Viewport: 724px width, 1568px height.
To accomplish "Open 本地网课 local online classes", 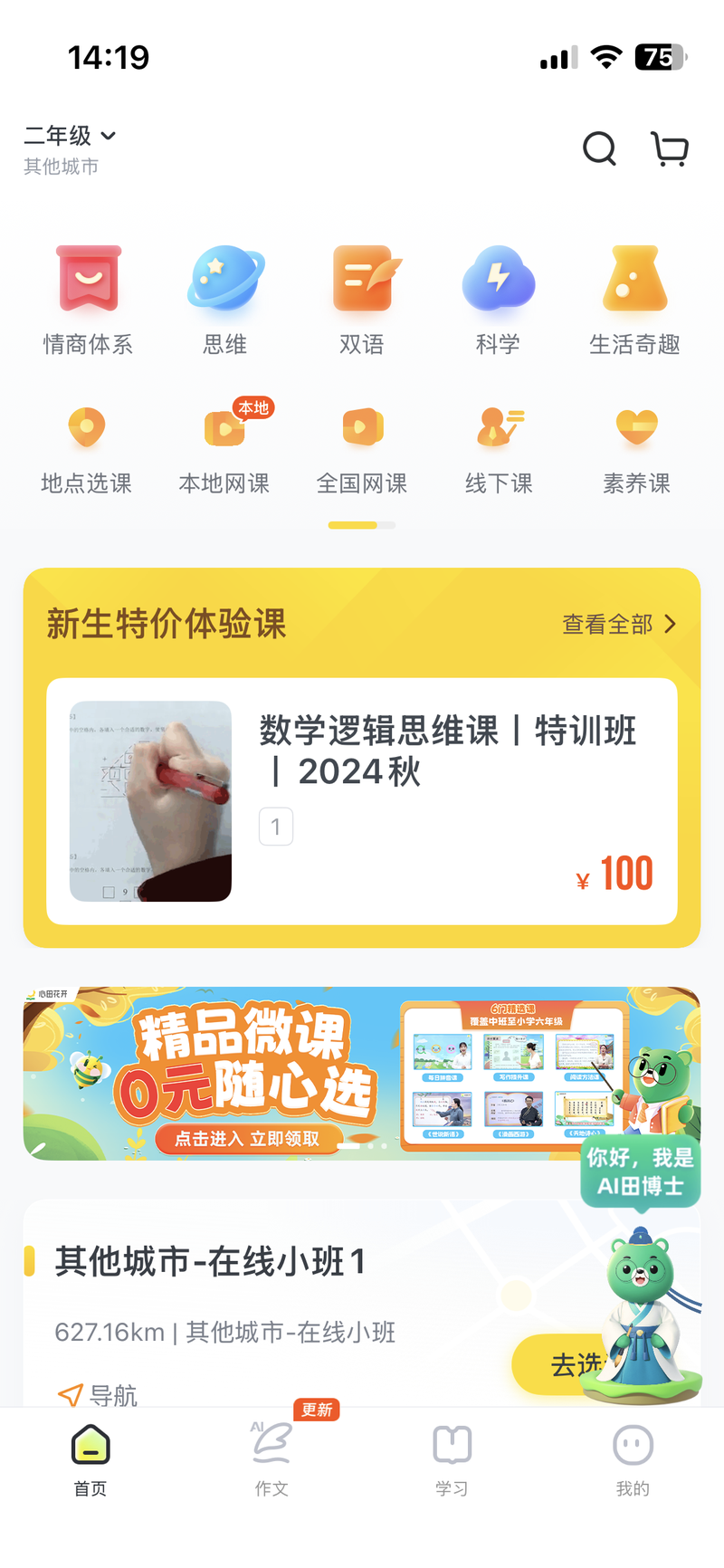I will click(224, 450).
